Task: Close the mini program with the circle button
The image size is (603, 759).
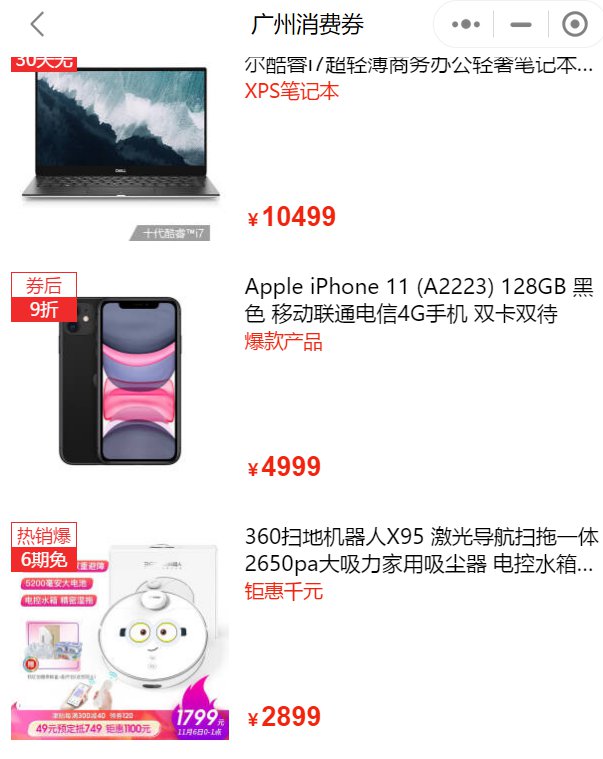Action: (x=574, y=25)
